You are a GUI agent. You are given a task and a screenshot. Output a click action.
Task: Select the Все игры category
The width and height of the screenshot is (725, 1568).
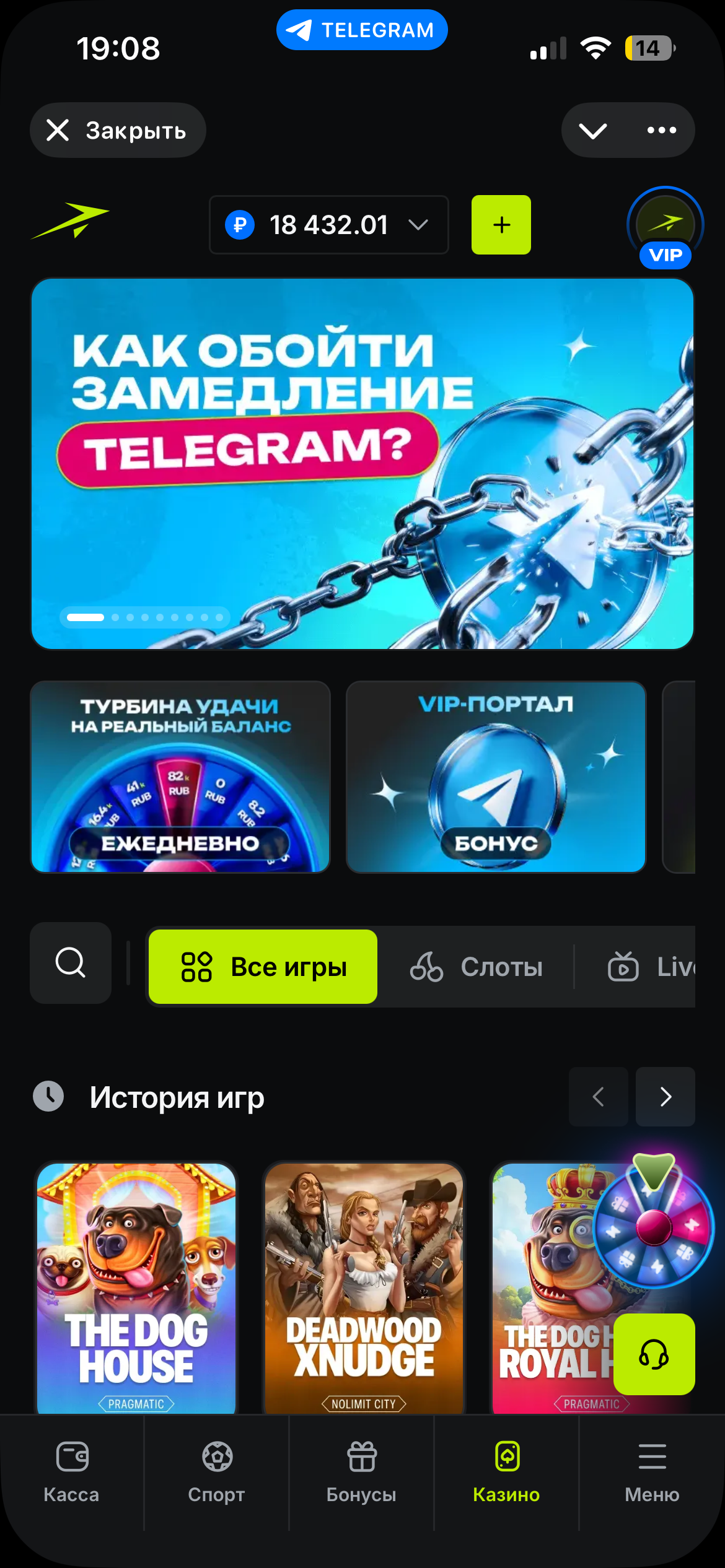click(x=263, y=967)
